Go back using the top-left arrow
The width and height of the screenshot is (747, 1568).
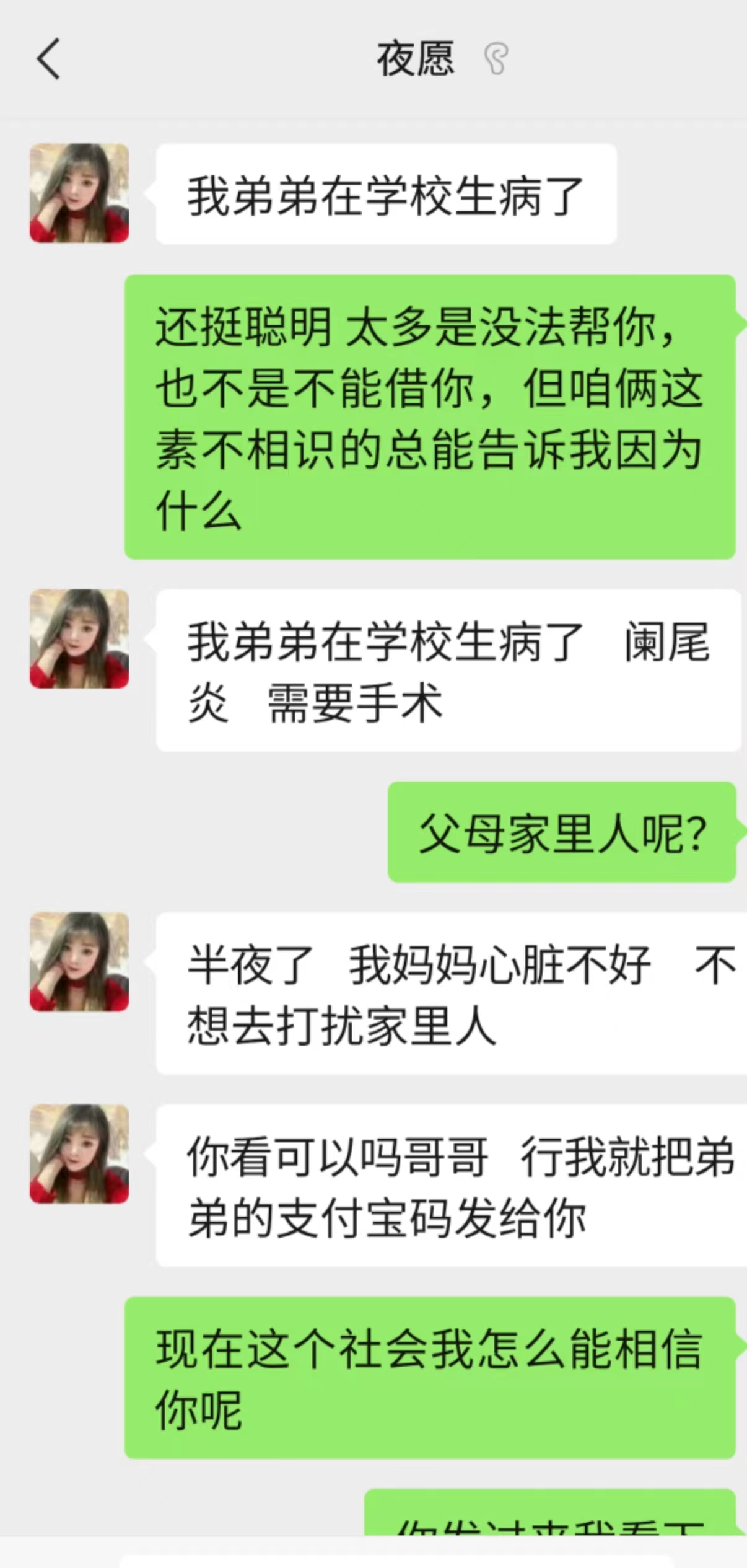tap(48, 59)
